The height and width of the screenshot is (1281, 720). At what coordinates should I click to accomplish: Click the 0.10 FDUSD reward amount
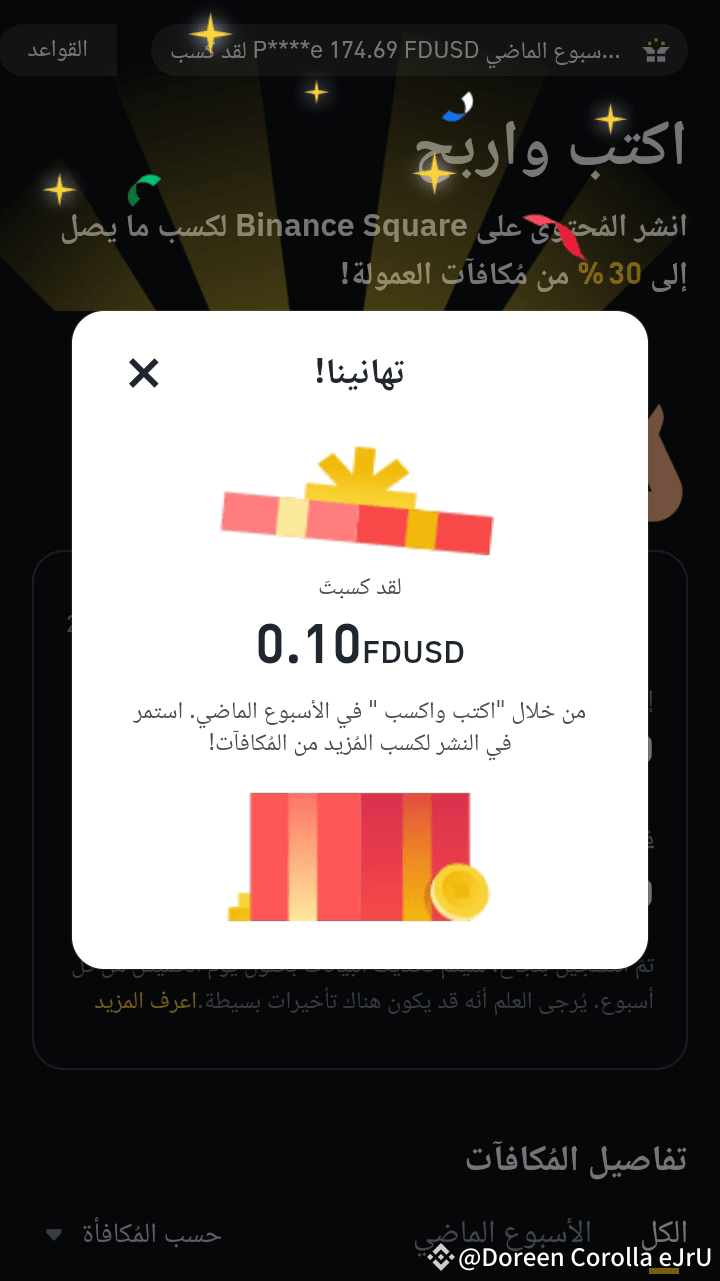point(358,646)
